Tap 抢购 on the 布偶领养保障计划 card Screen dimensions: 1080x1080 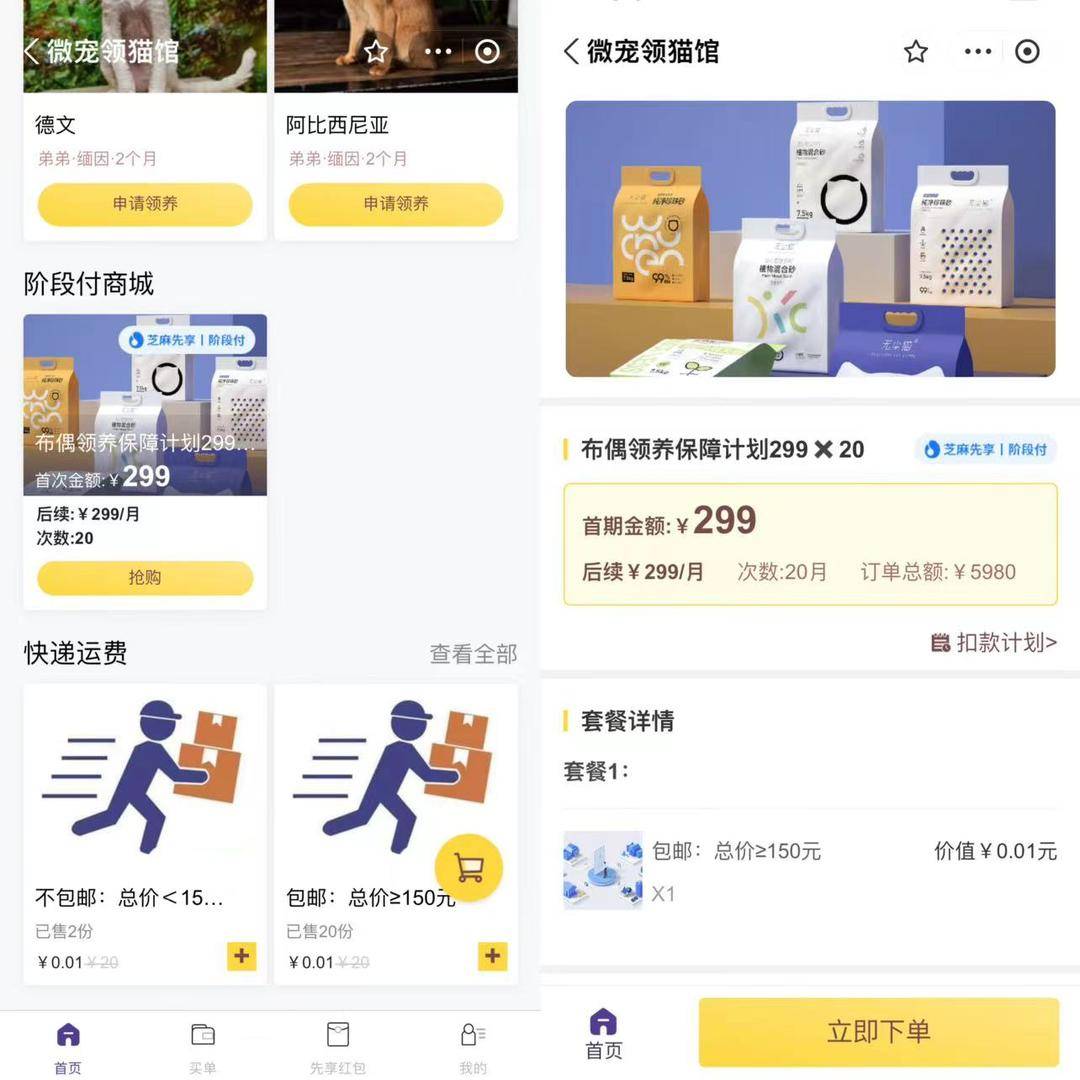pyautogui.click(x=145, y=578)
